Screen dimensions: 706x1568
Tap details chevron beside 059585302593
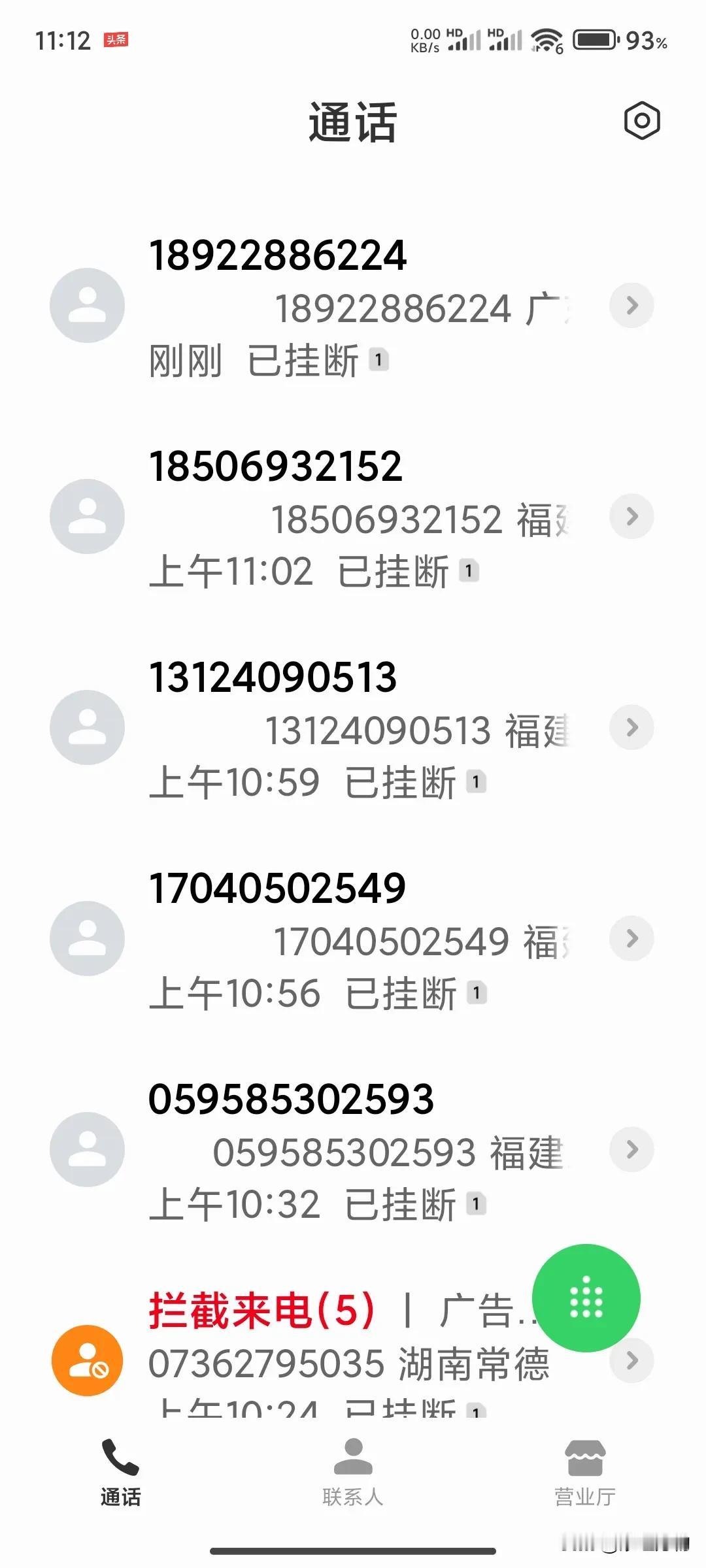(x=631, y=1149)
